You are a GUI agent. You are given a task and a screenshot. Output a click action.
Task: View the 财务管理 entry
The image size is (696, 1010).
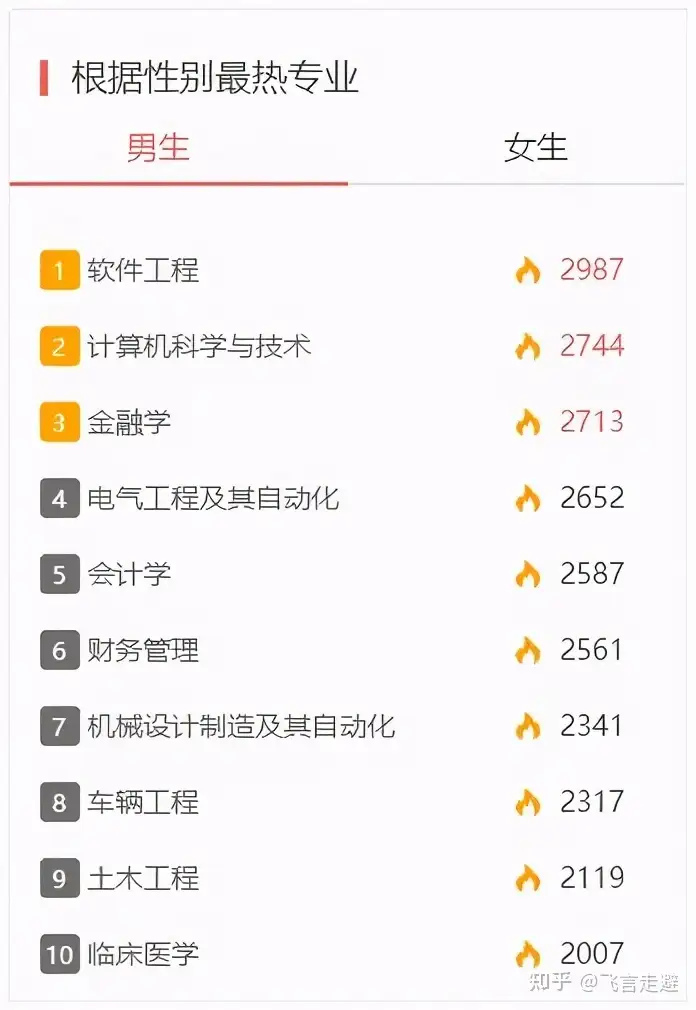pyautogui.click(x=143, y=650)
